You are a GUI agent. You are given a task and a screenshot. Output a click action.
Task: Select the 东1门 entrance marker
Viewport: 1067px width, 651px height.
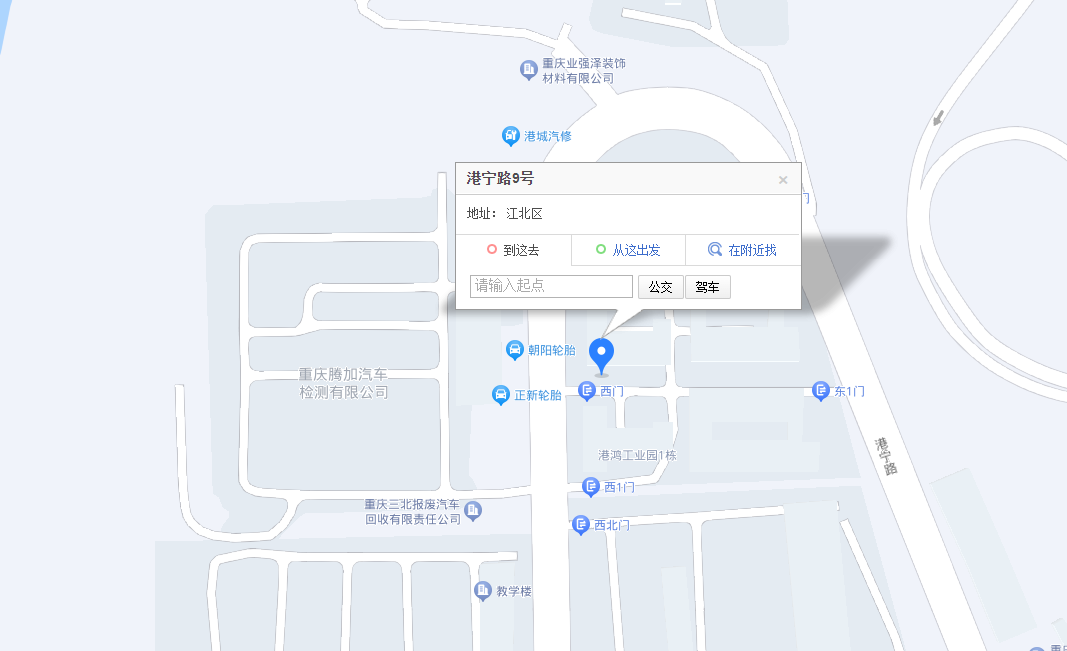821,391
